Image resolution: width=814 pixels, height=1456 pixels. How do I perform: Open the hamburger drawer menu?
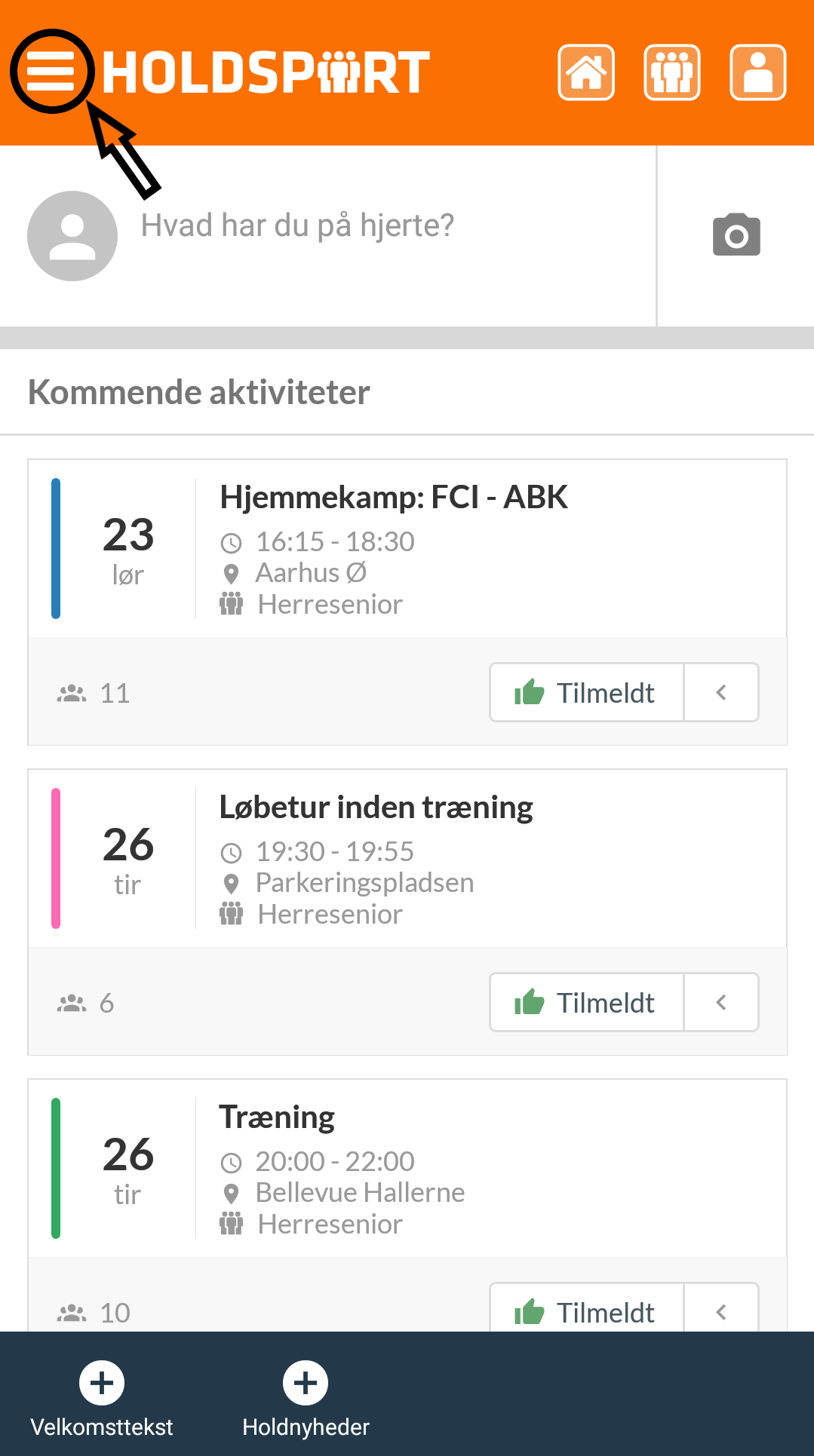click(51, 72)
